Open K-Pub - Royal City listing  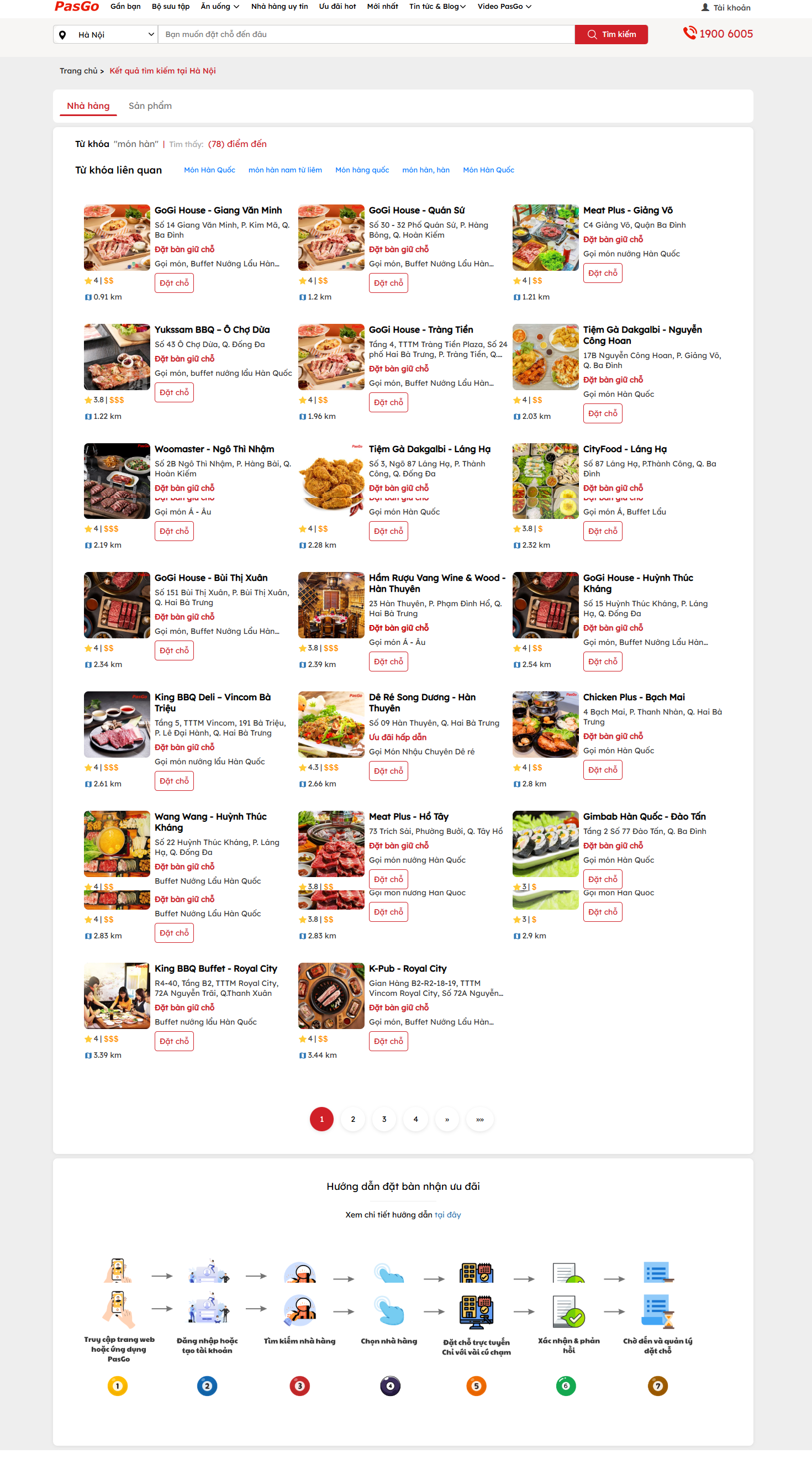click(407, 968)
